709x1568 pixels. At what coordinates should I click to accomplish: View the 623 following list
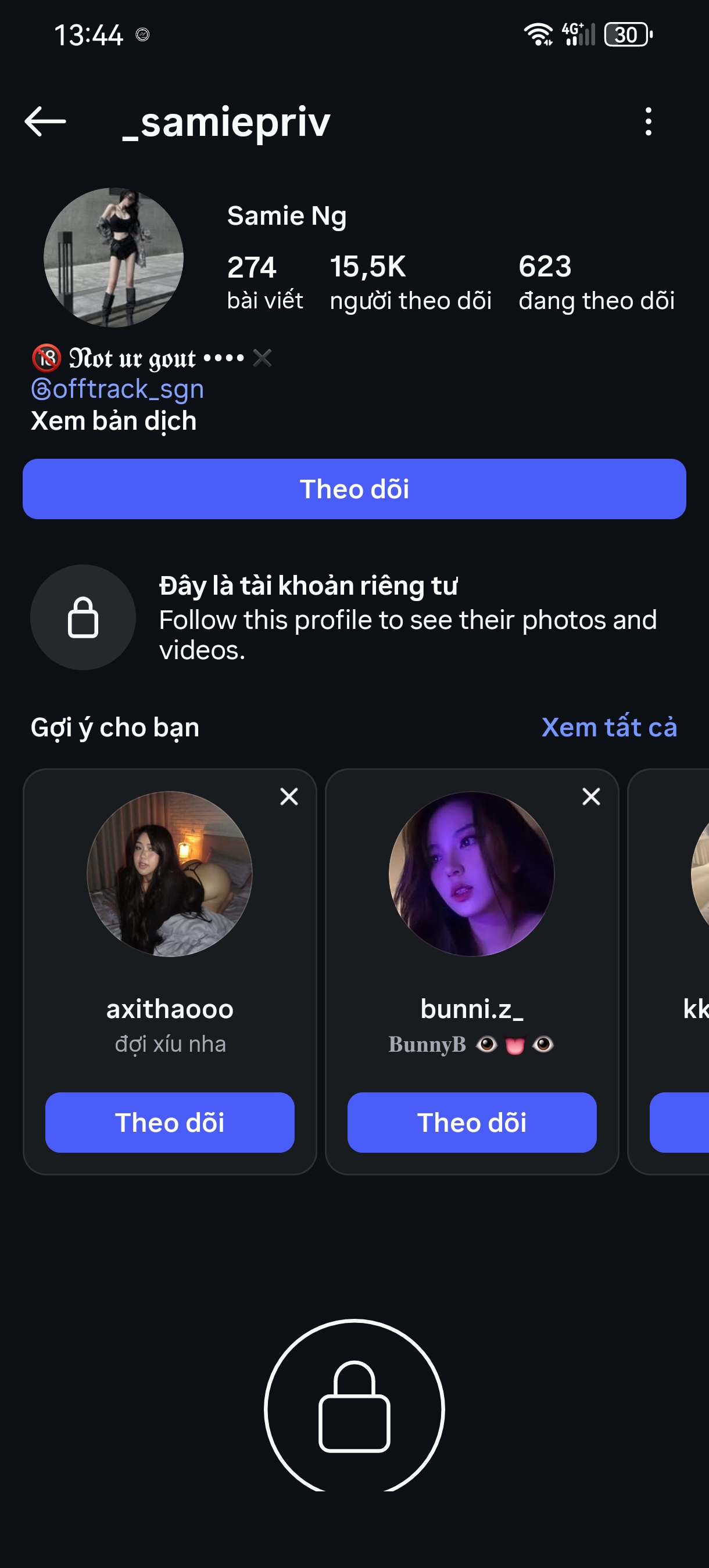pyautogui.click(x=596, y=283)
